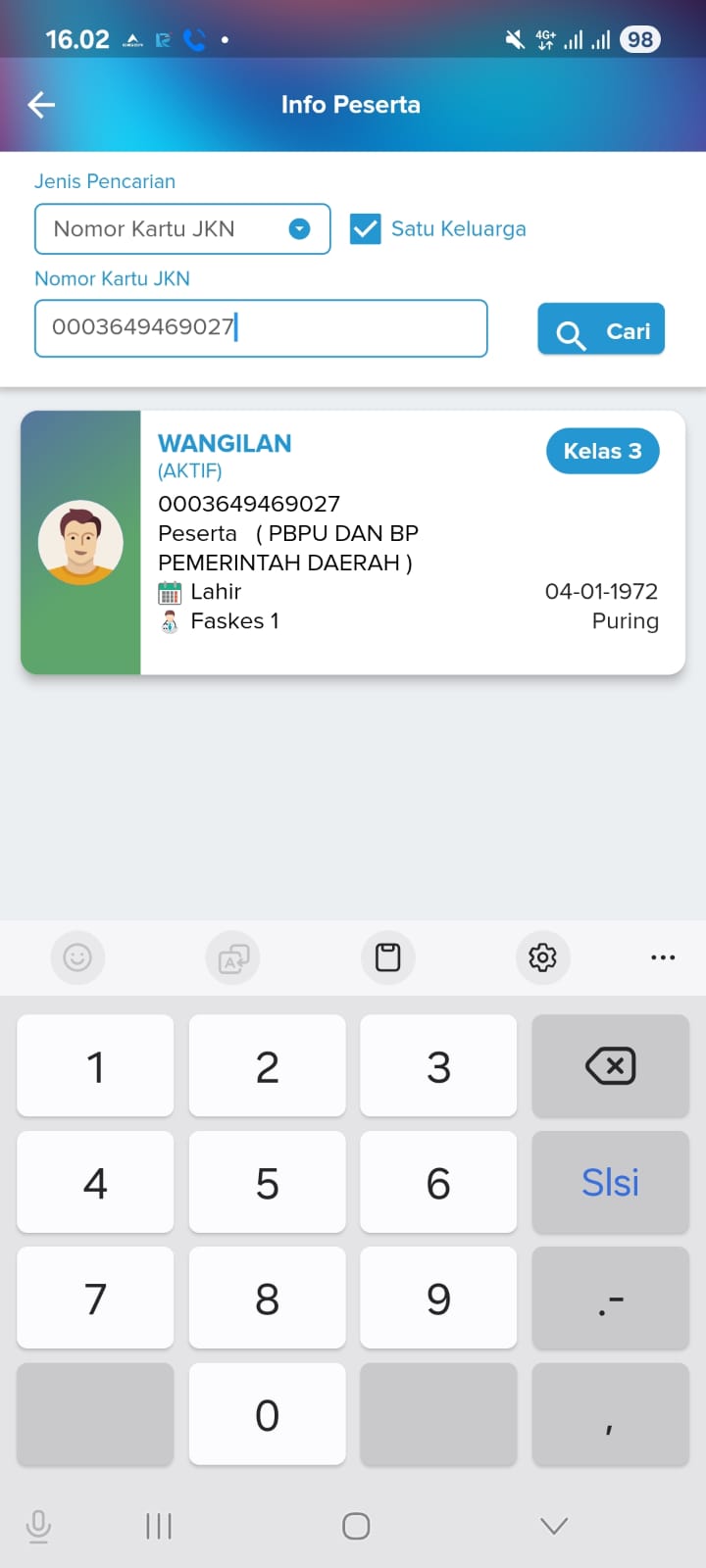Tap the Slsi key on keyboard

pos(610,1182)
